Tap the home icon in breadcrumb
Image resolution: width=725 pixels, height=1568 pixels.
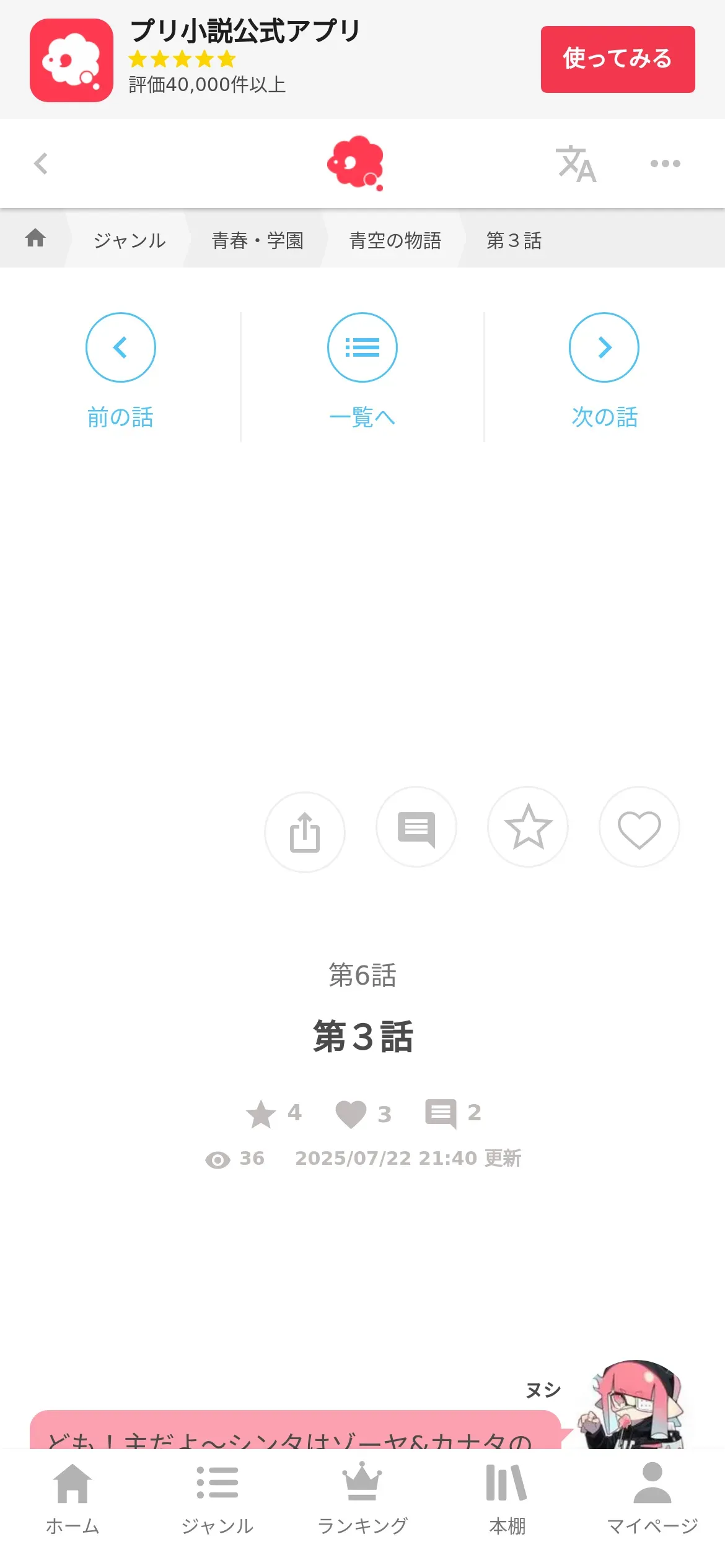point(35,238)
